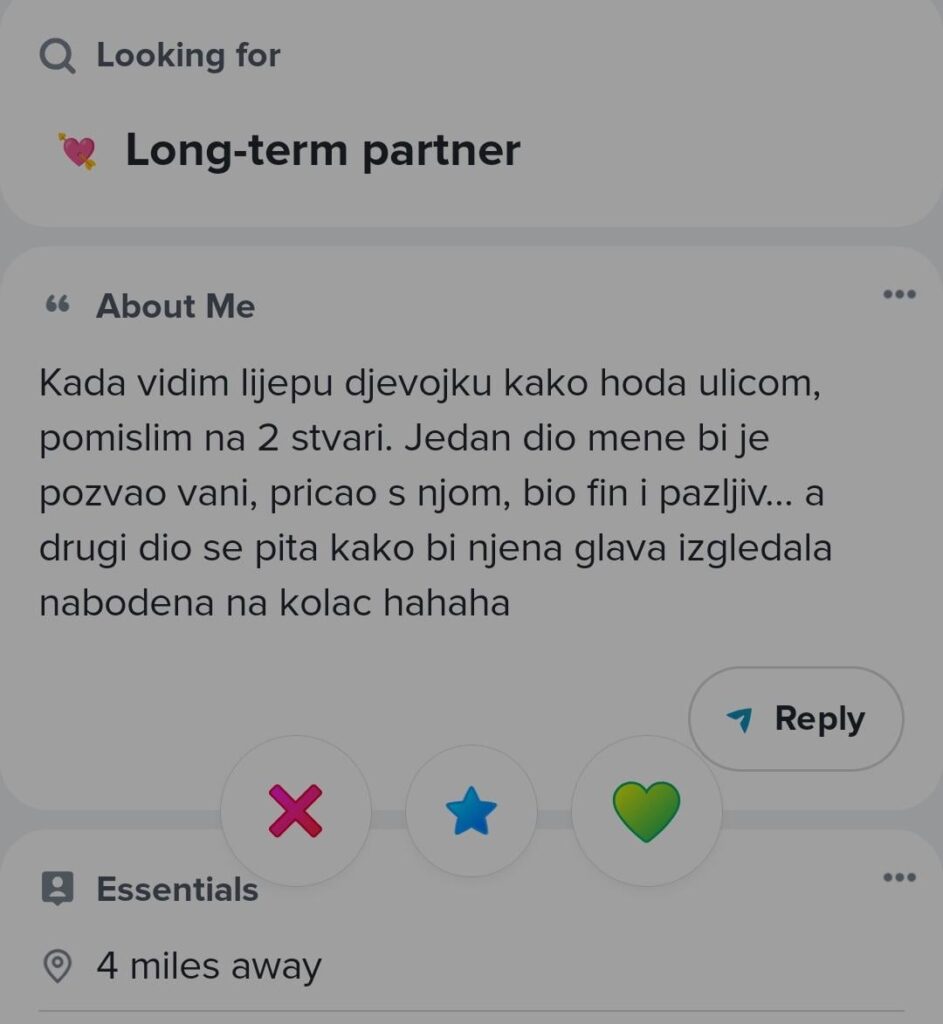Open the three-dot menu on the About Me card

click(898, 293)
